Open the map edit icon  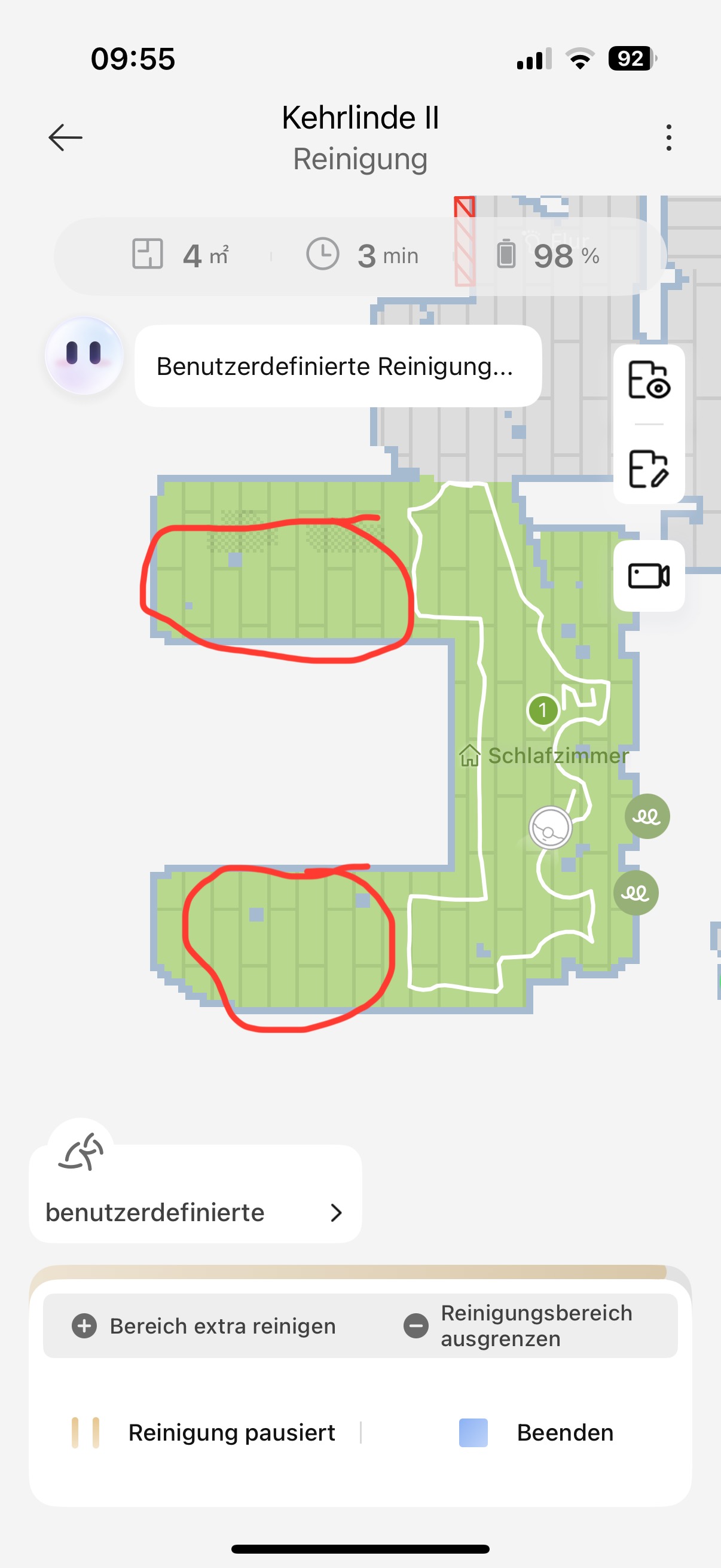649,469
